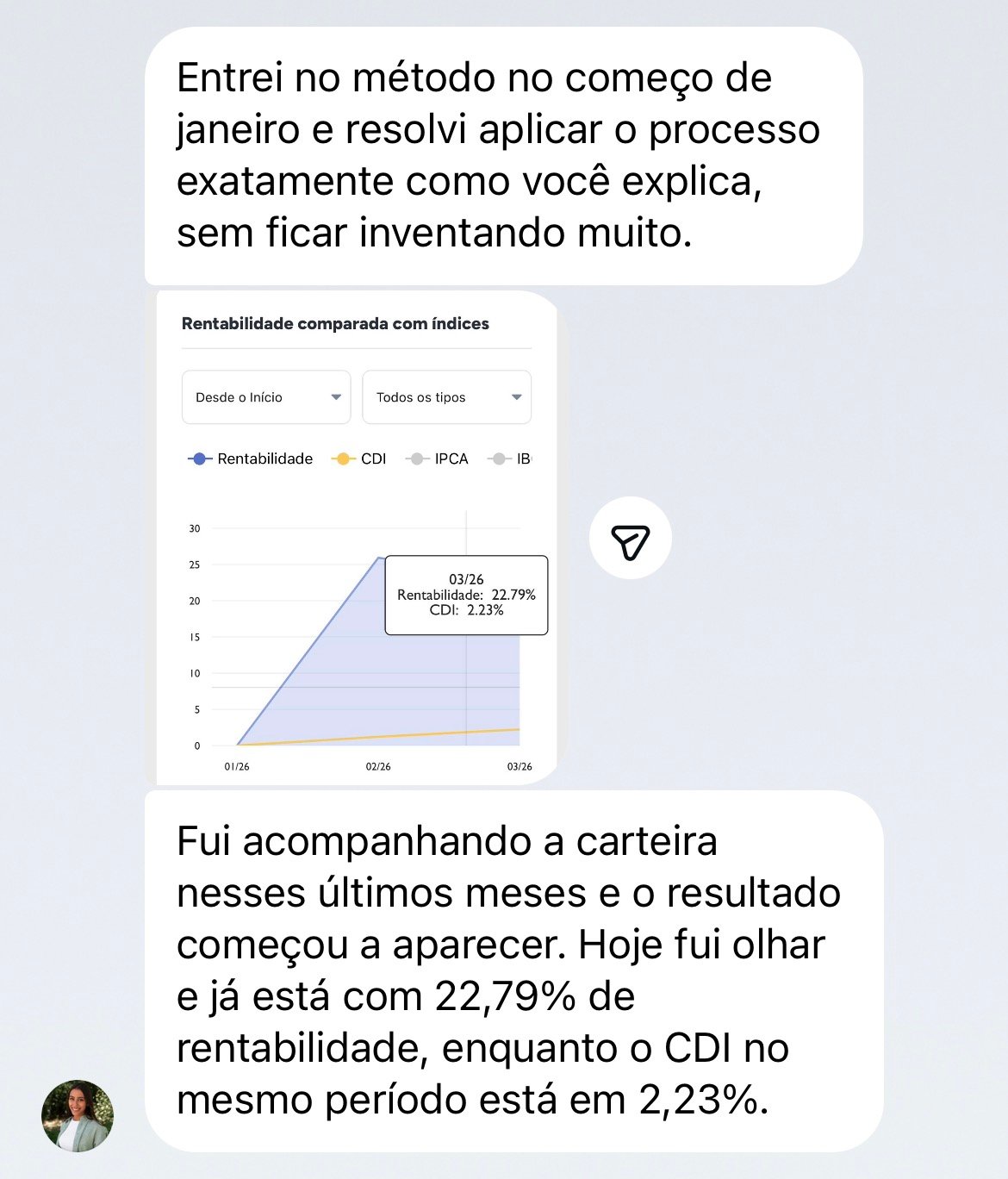1008x1179 pixels.
Task: Click the tooltip showing 22.79% rentabilidade
Action: [x=465, y=595]
